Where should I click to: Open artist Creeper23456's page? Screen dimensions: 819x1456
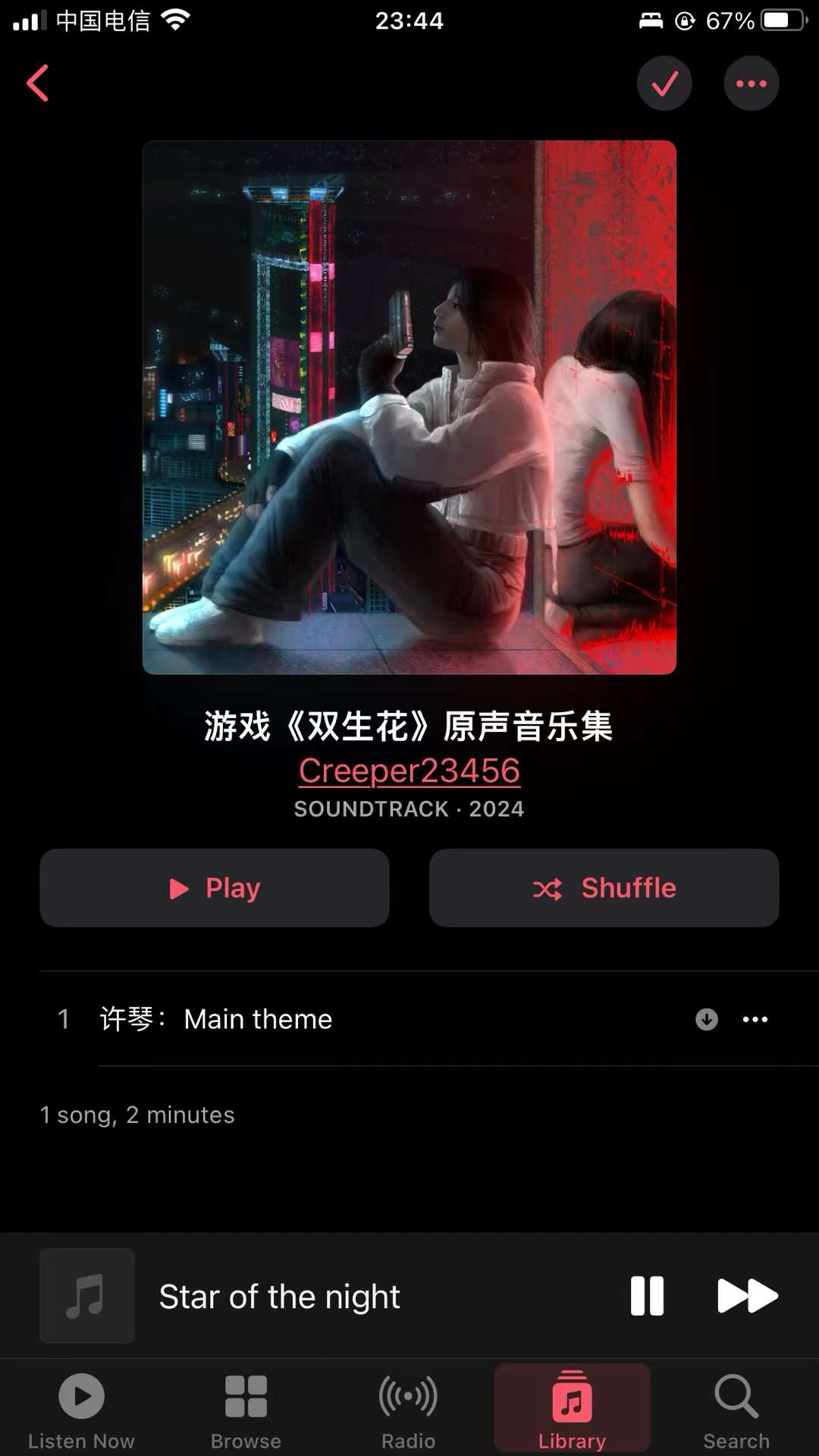click(409, 770)
